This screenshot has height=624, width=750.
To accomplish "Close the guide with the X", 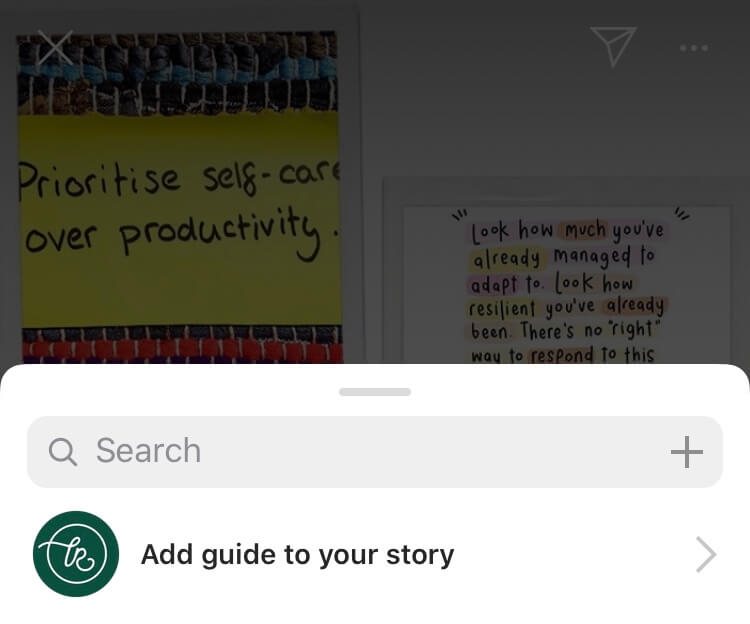I will (x=55, y=47).
